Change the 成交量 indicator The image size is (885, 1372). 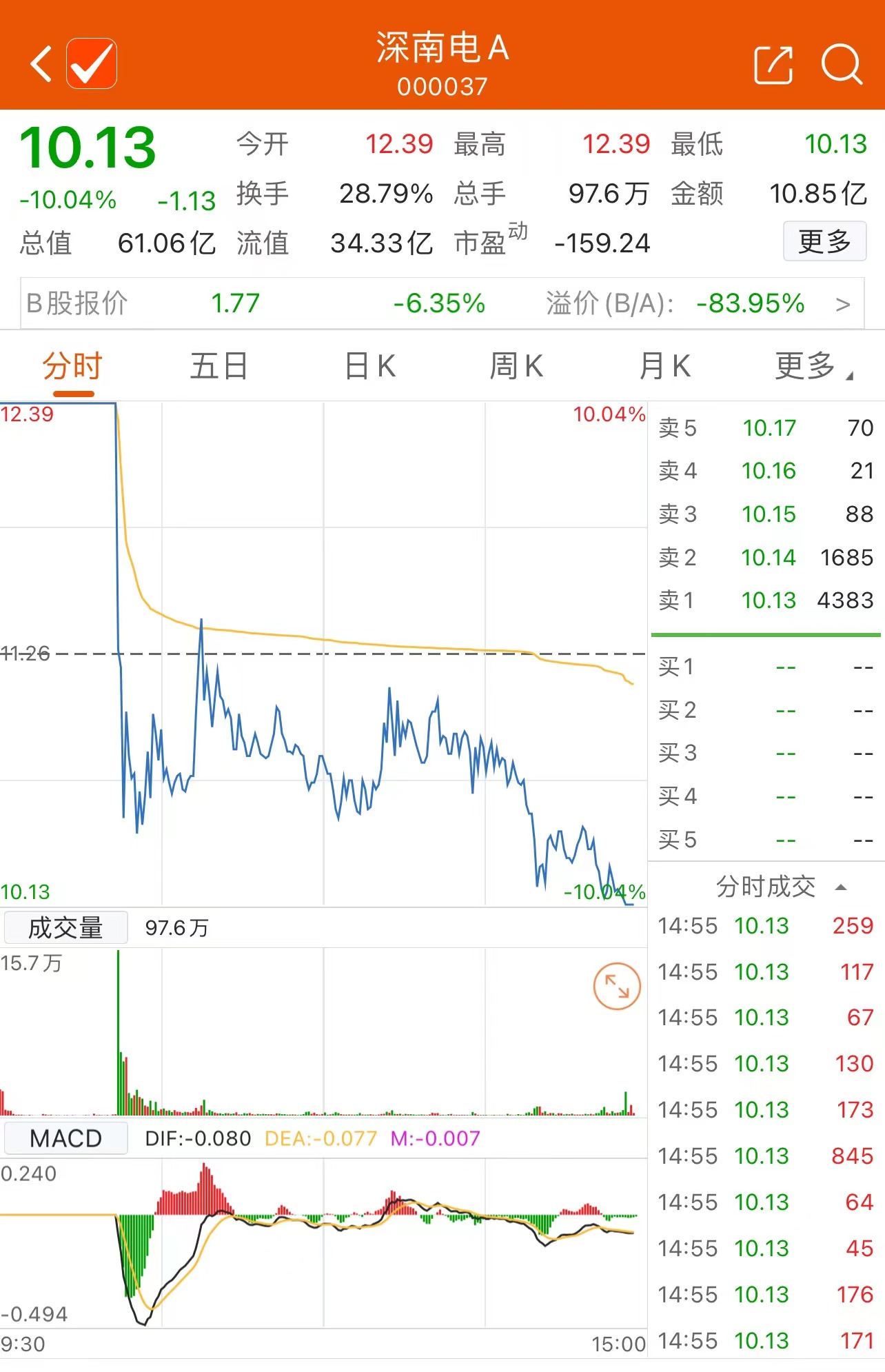click(x=66, y=928)
